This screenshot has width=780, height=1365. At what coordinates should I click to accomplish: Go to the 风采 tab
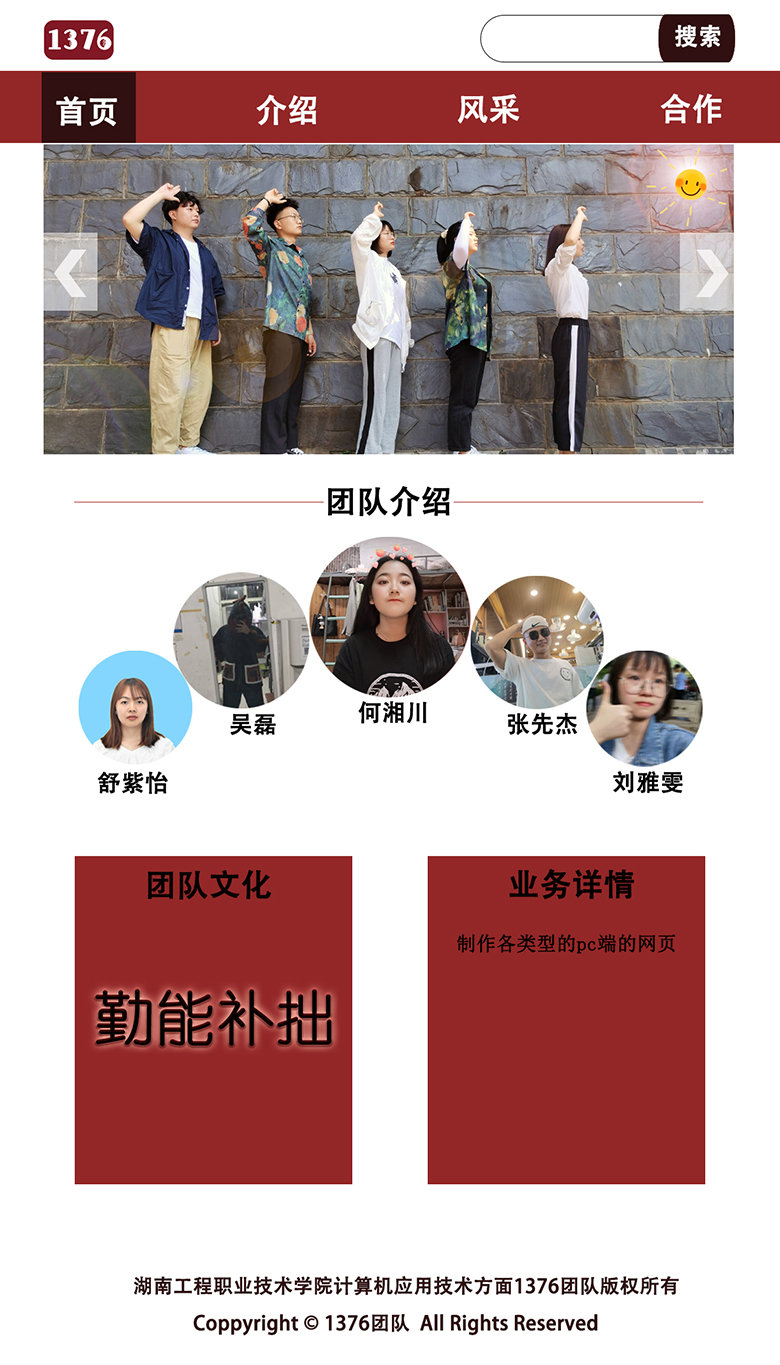tap(488, 108)
